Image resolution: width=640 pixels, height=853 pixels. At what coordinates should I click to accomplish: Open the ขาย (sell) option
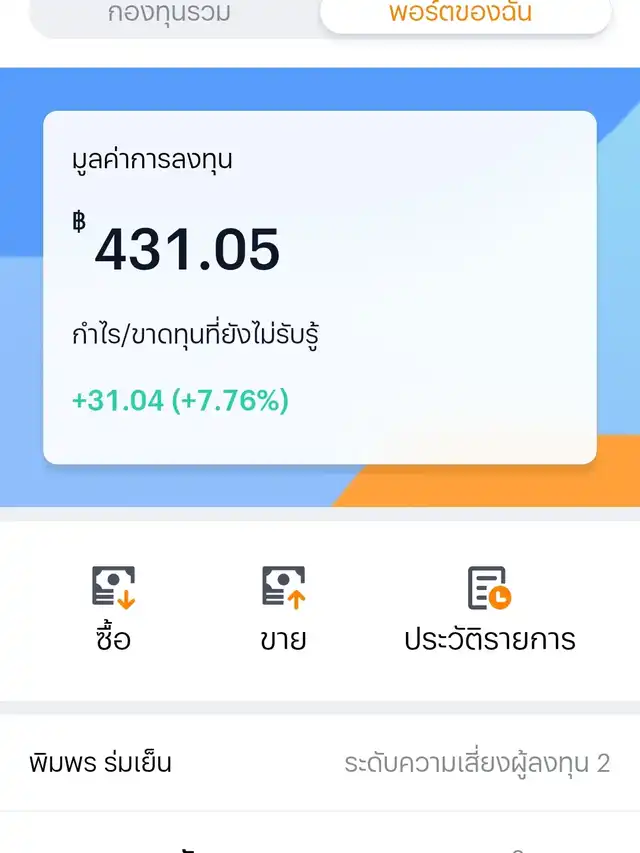click(283, 608)
